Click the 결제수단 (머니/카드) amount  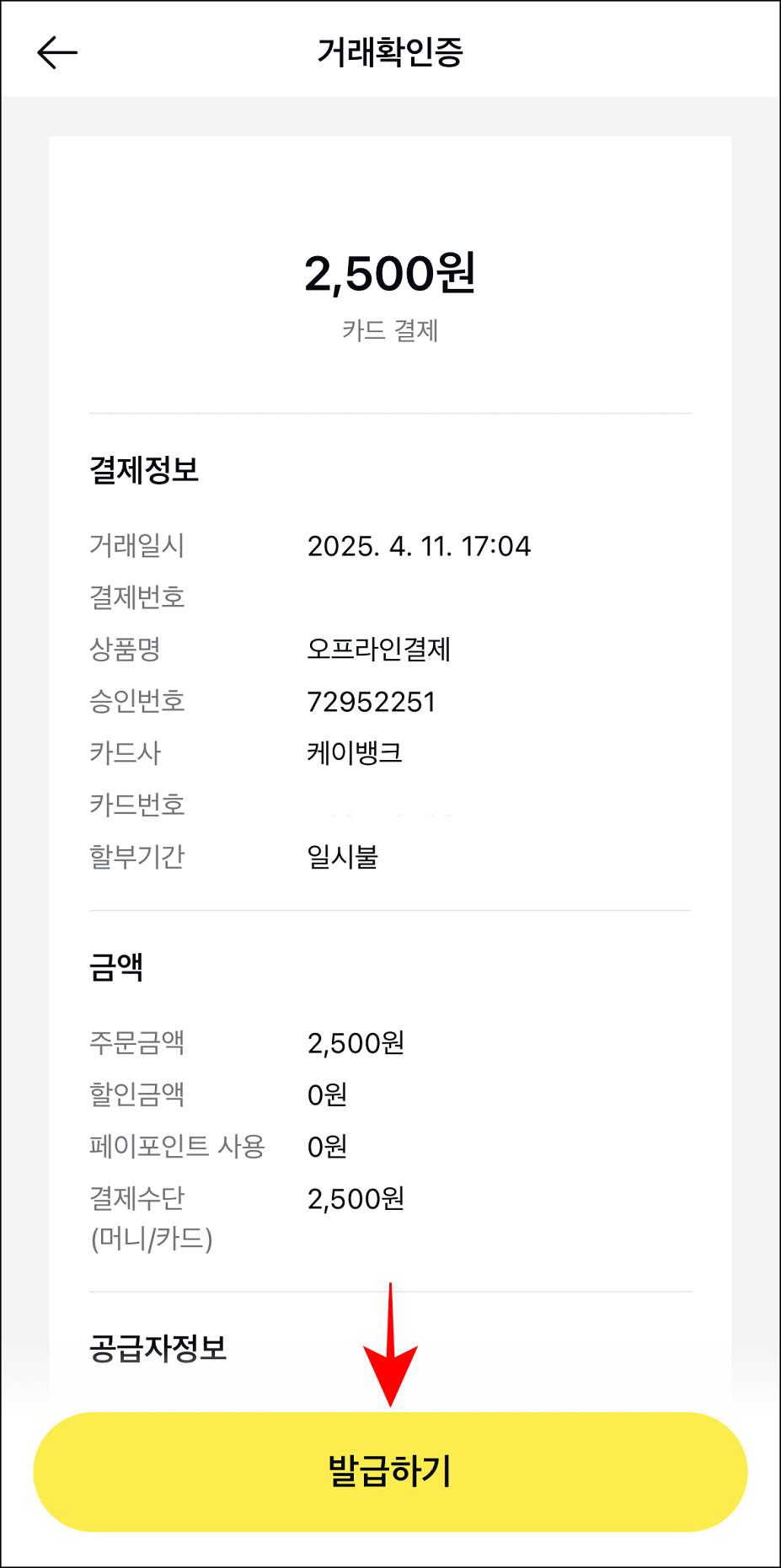point(356,1198)
